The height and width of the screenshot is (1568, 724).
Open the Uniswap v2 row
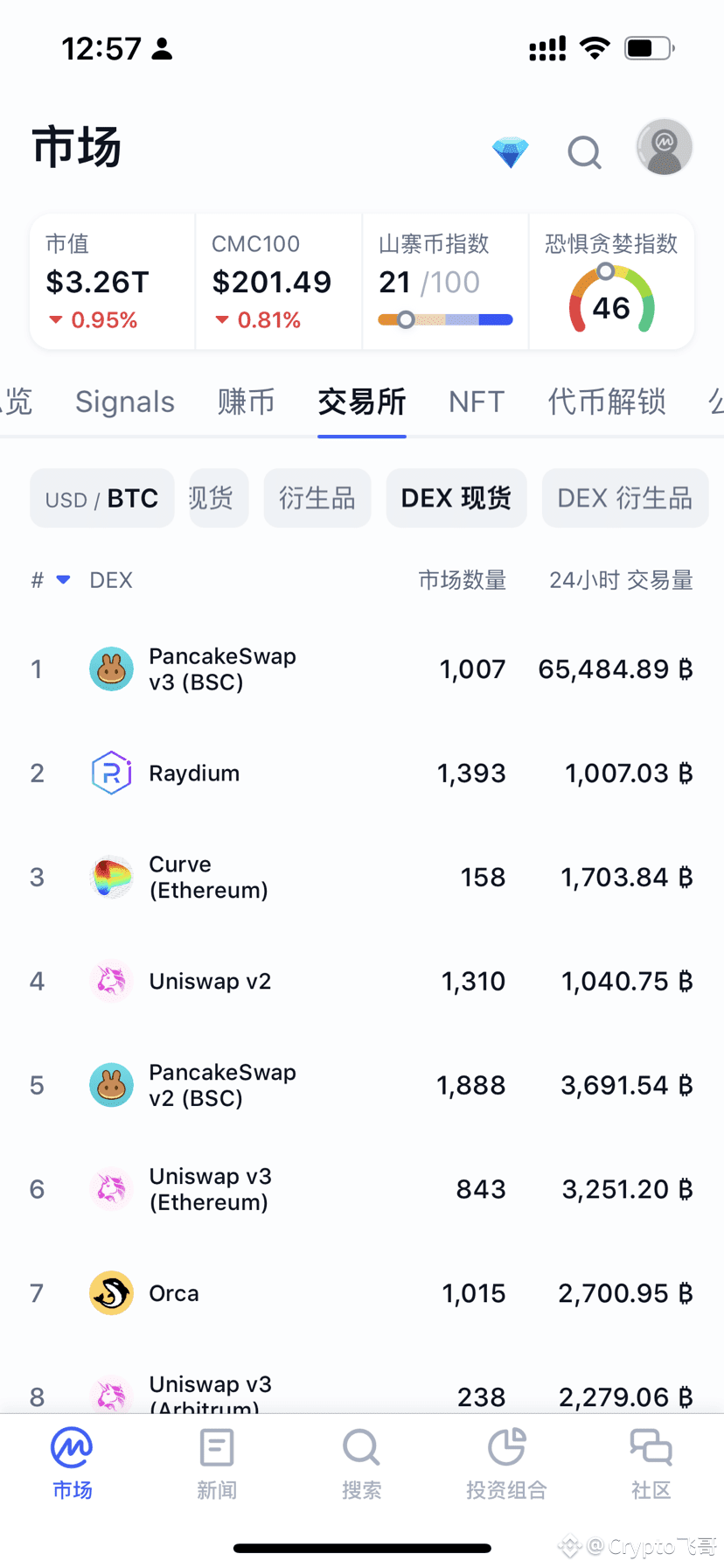362,981
